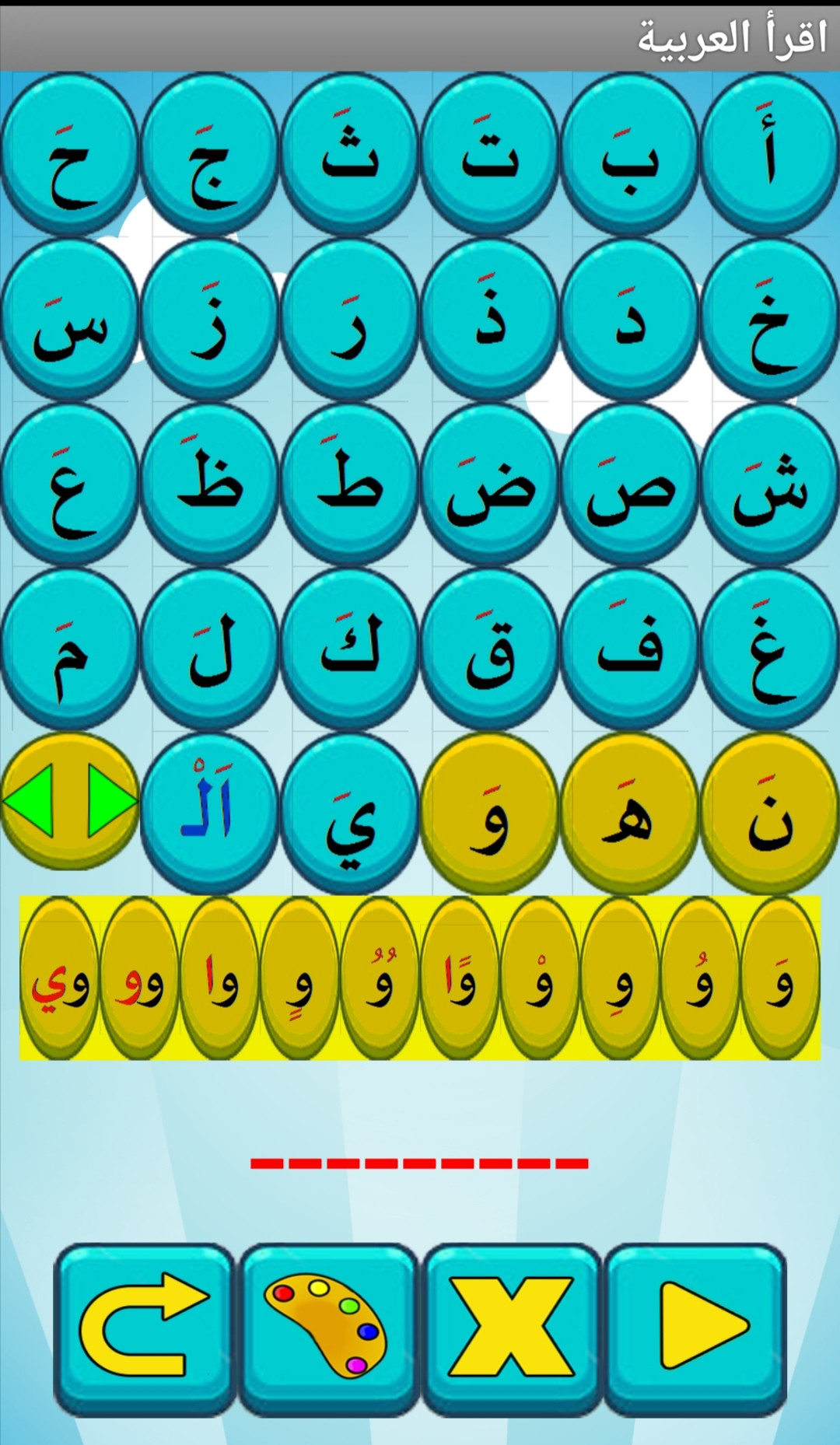Screen dimensions: 840x1445
Task: Clear with the yellow X button
Action: [x=511, y=1327]
